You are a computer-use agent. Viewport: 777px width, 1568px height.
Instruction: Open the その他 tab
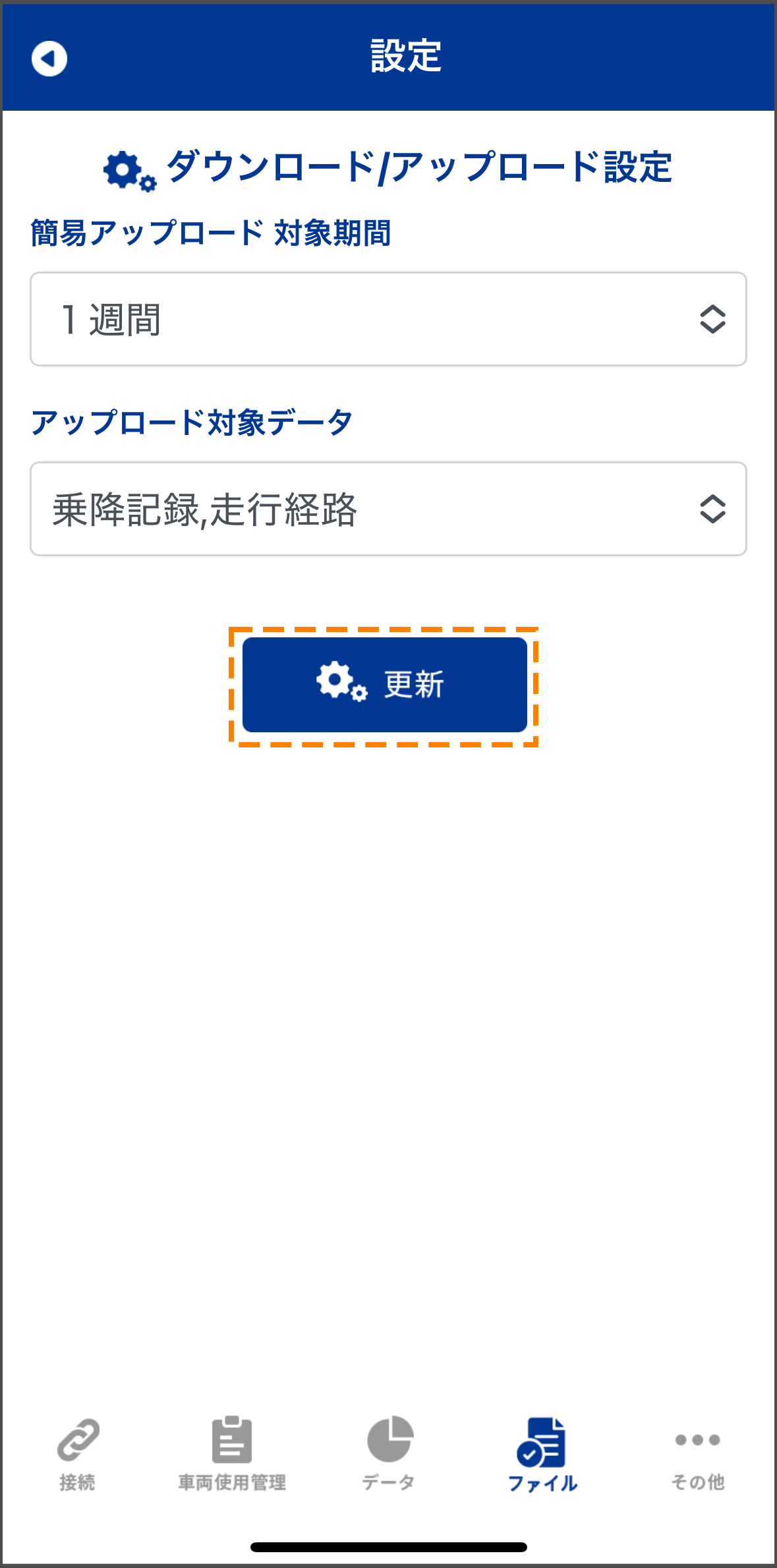698,1455
